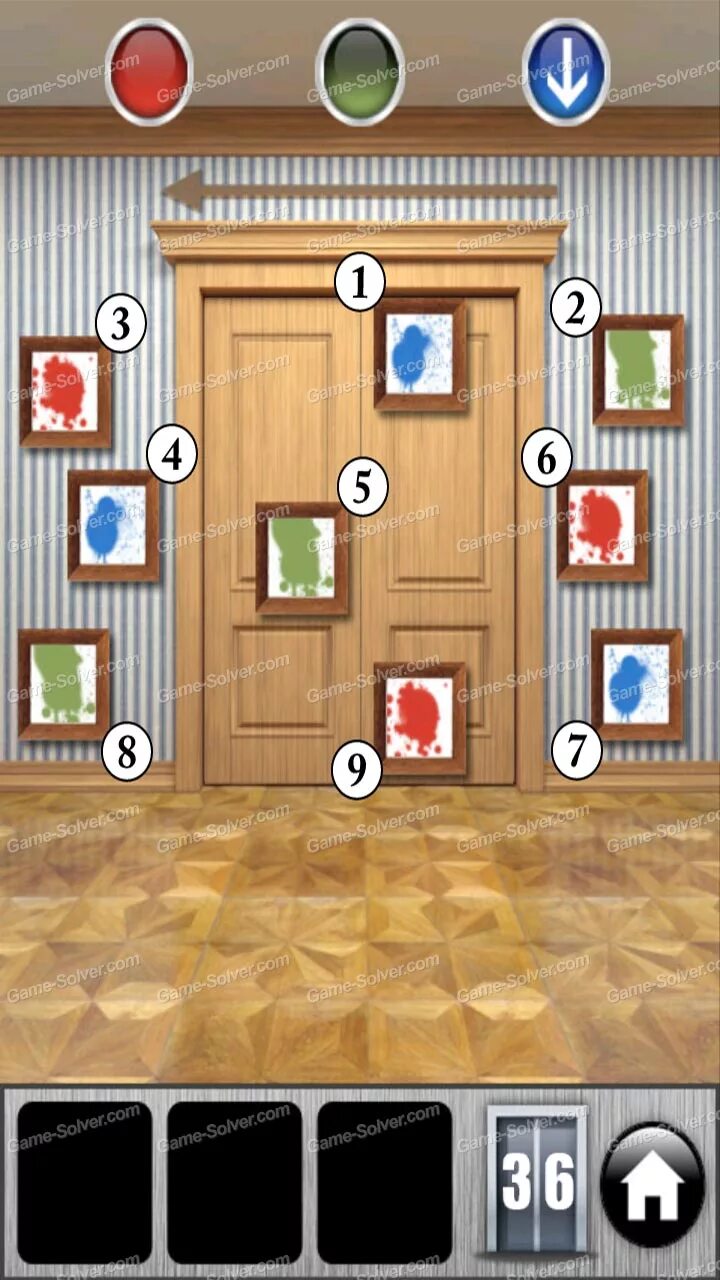Tap red painting numbered 6
The width and height of the screenshot is (720, 1280).
[x=602, y=525]
